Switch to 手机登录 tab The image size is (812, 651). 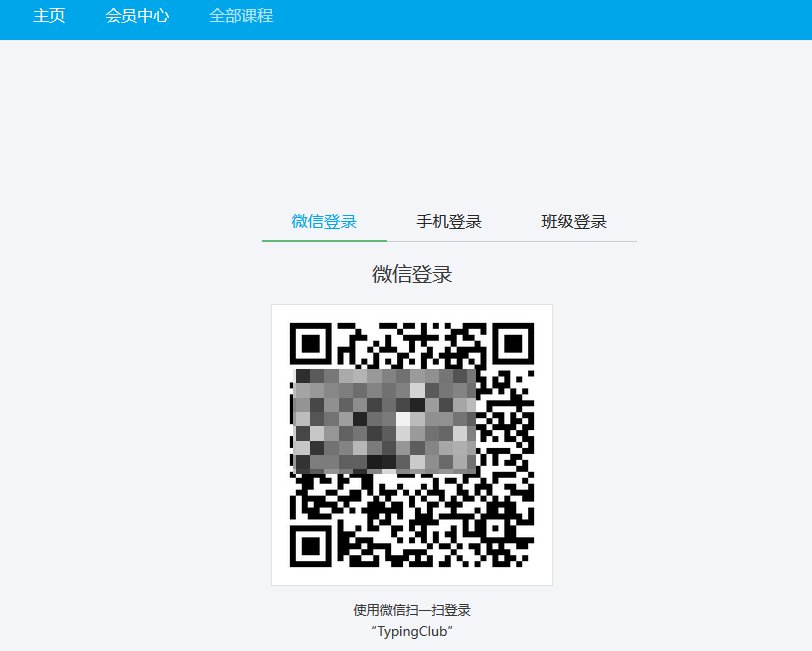tap(449, 221)
